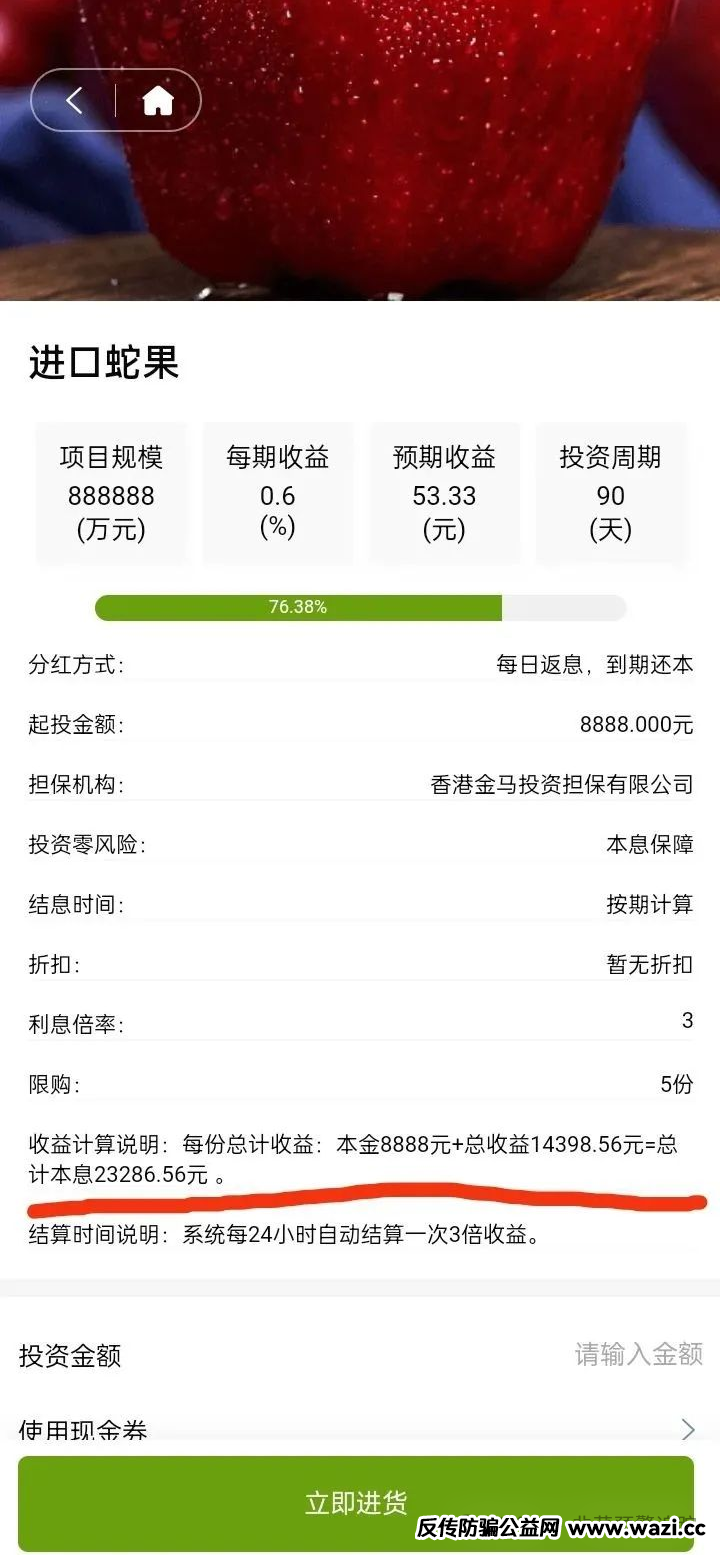Open the 使用现金券 coupon row
The height and width of the screenshot is (1555, 720).
point(360,1429)
